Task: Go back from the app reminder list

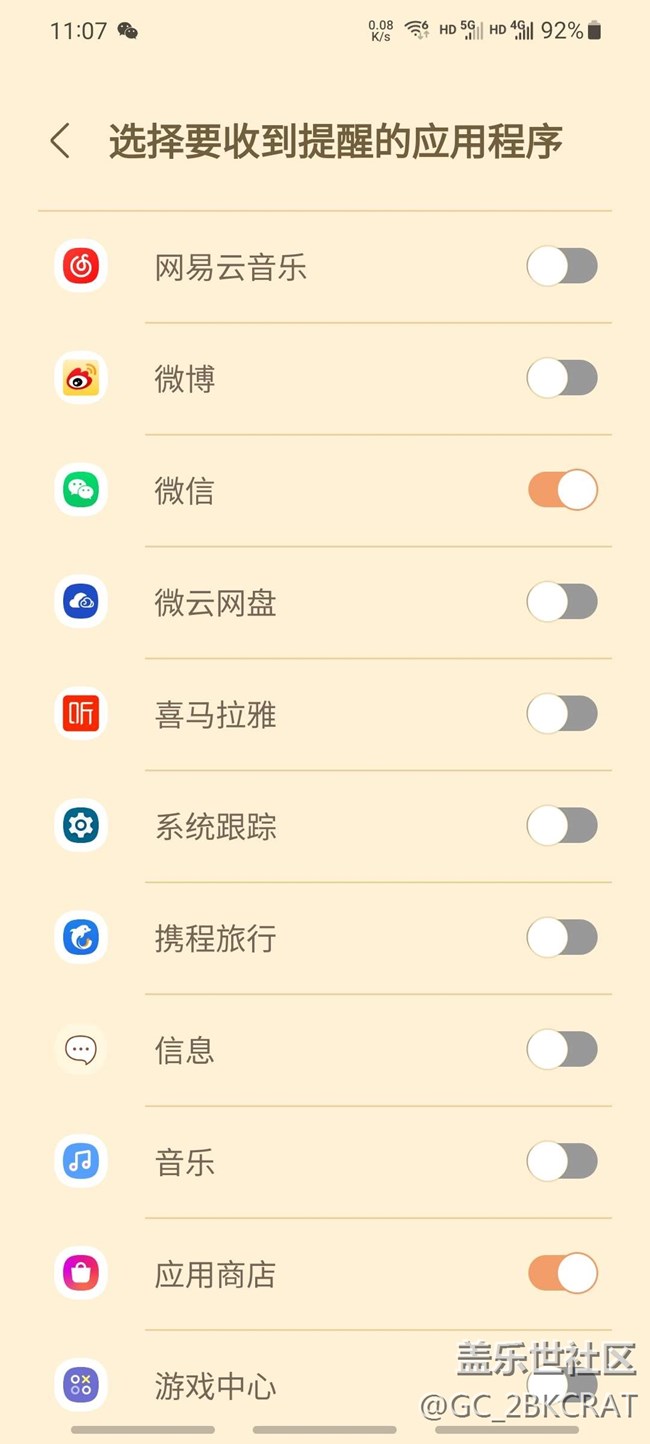Action: 60,141
